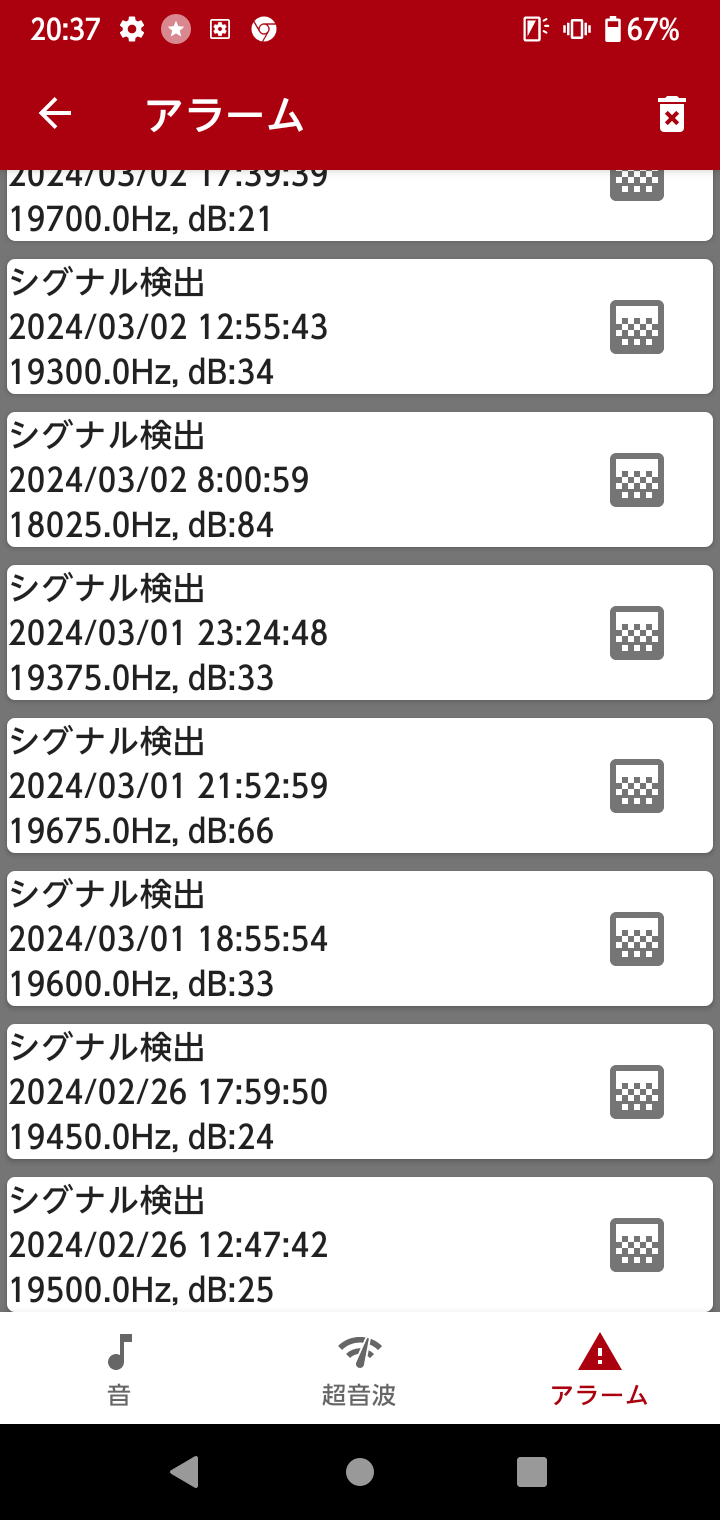View the spectrogram icon for 2024/03/01 23:24:48
720x1520 pixels.
point(637,633)
